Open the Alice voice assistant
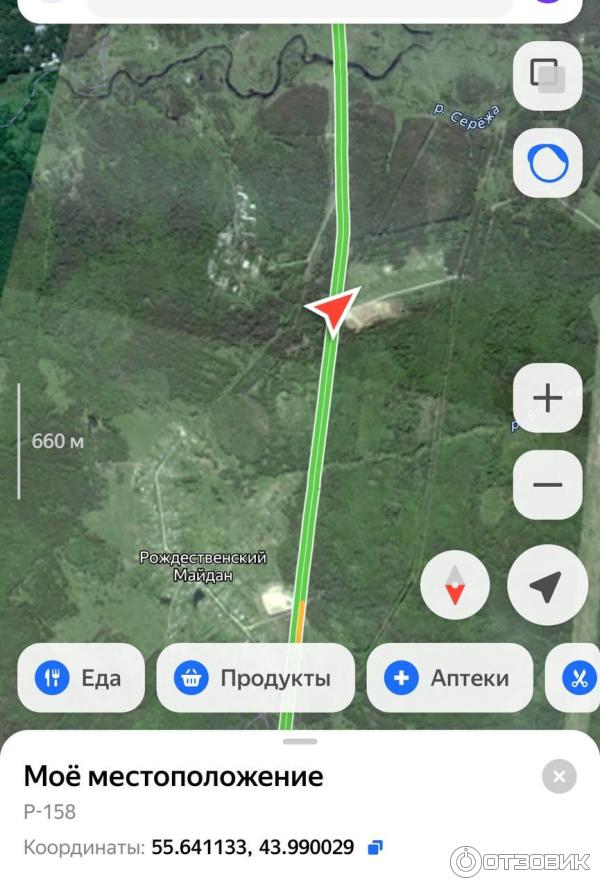 click(x=547, y=162)
